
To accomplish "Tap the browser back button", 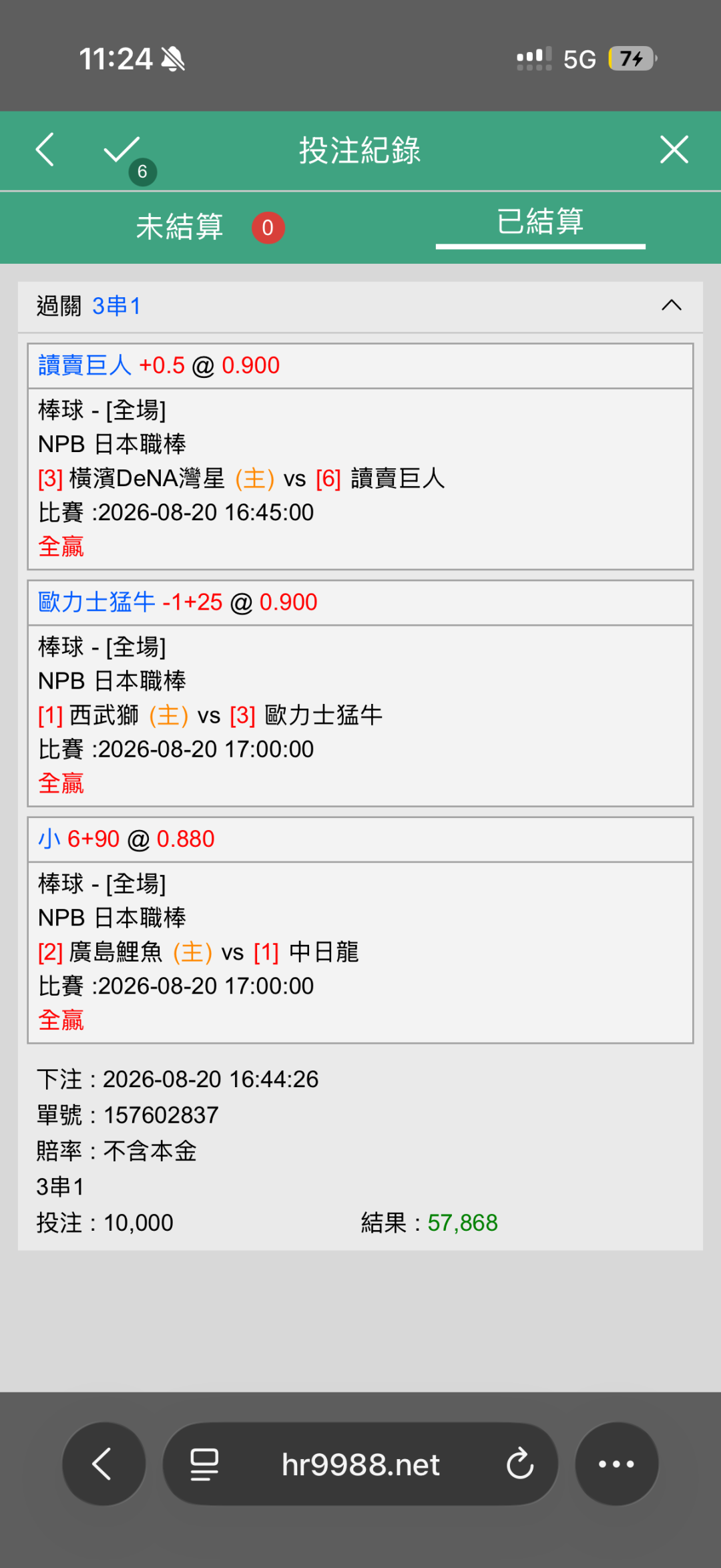I will click(103, 1464).
